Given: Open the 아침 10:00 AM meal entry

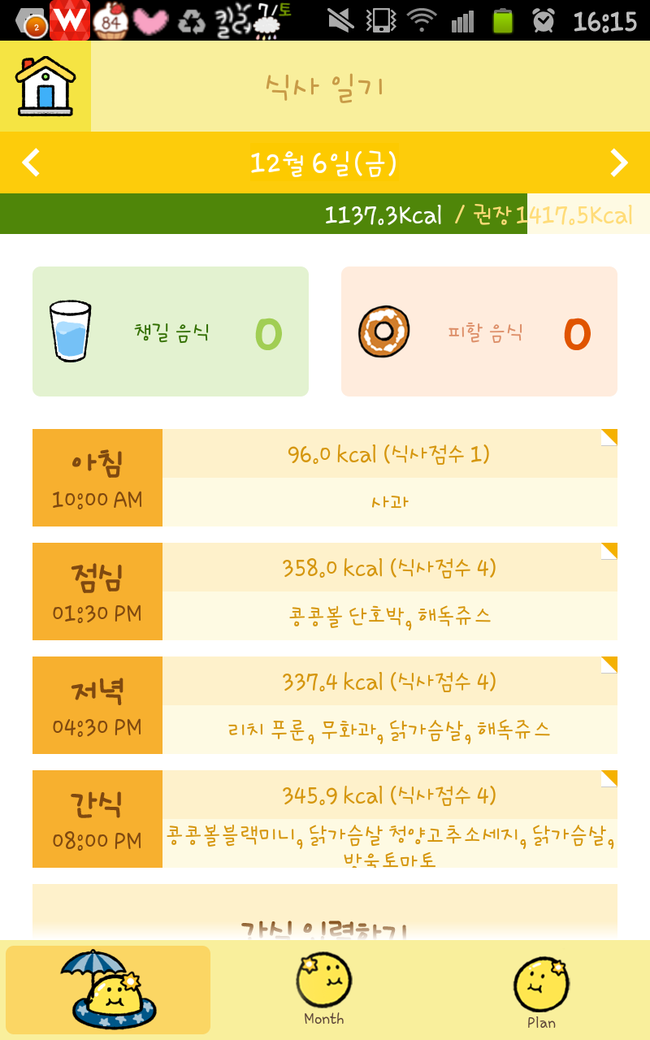Looking at the screenshot, I should (x=325, y=478).
